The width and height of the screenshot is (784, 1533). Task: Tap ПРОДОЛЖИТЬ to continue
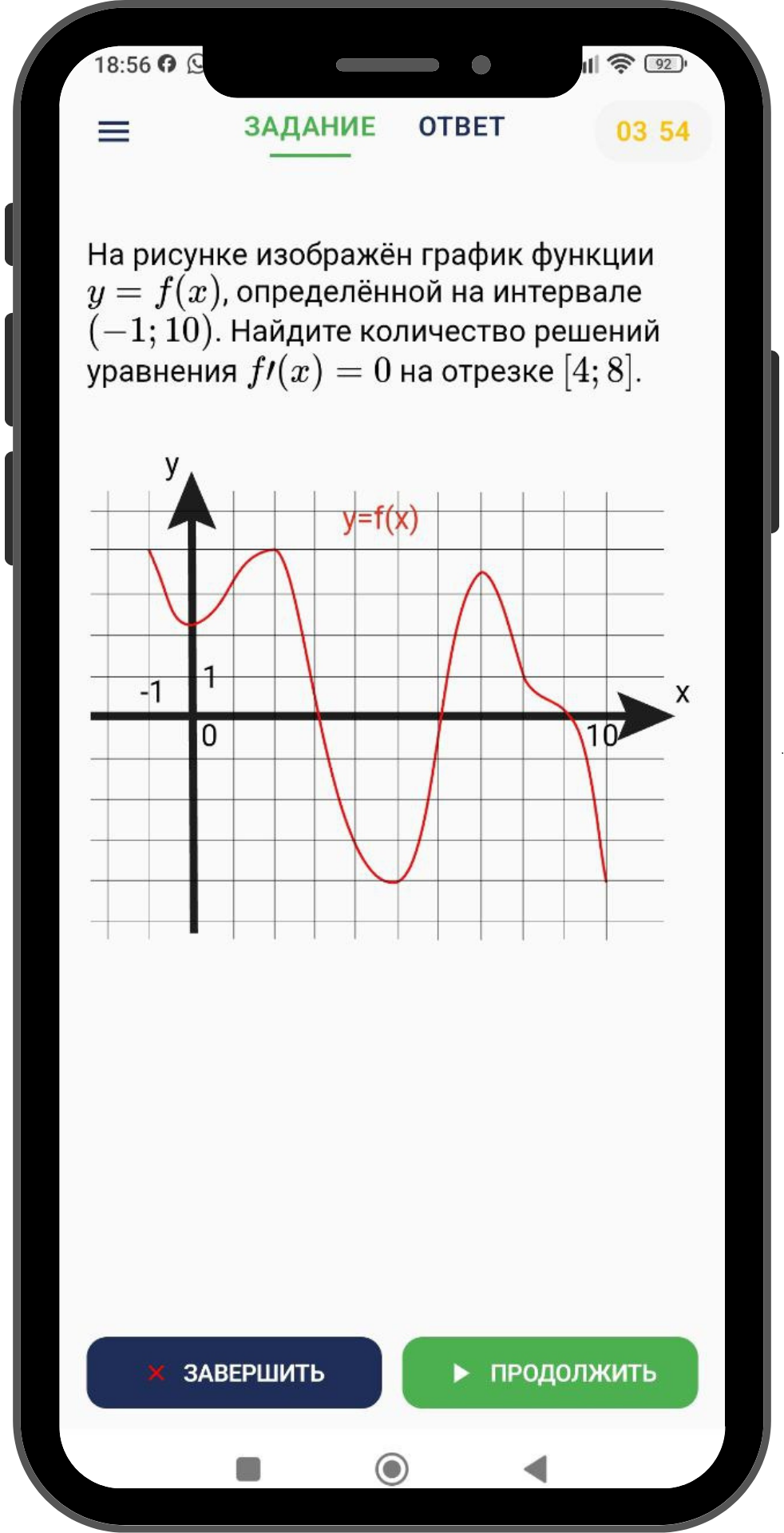coord(550,1373)
